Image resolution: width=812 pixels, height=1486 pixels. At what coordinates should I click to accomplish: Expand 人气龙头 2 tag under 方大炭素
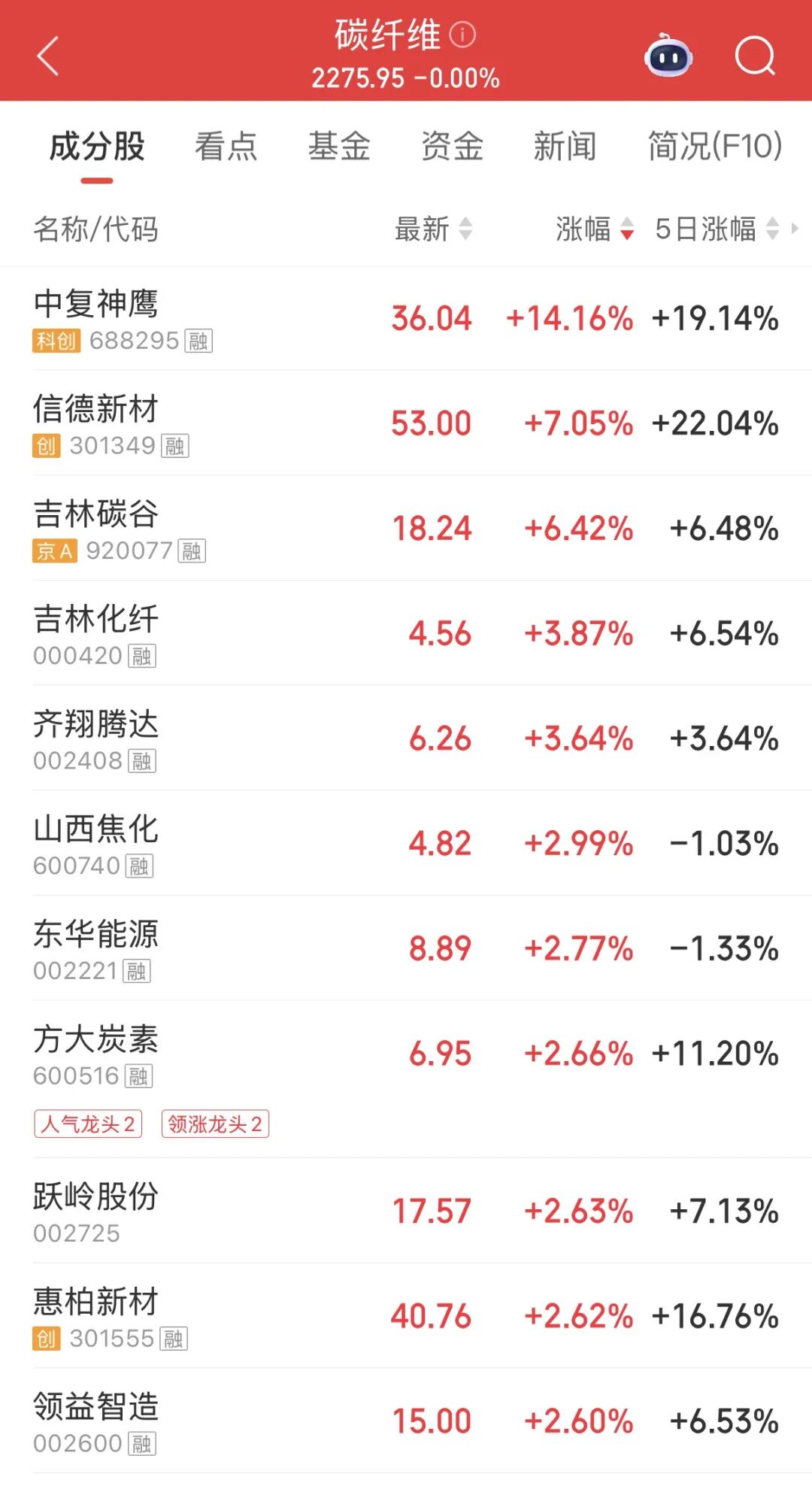click(88, 1124)
